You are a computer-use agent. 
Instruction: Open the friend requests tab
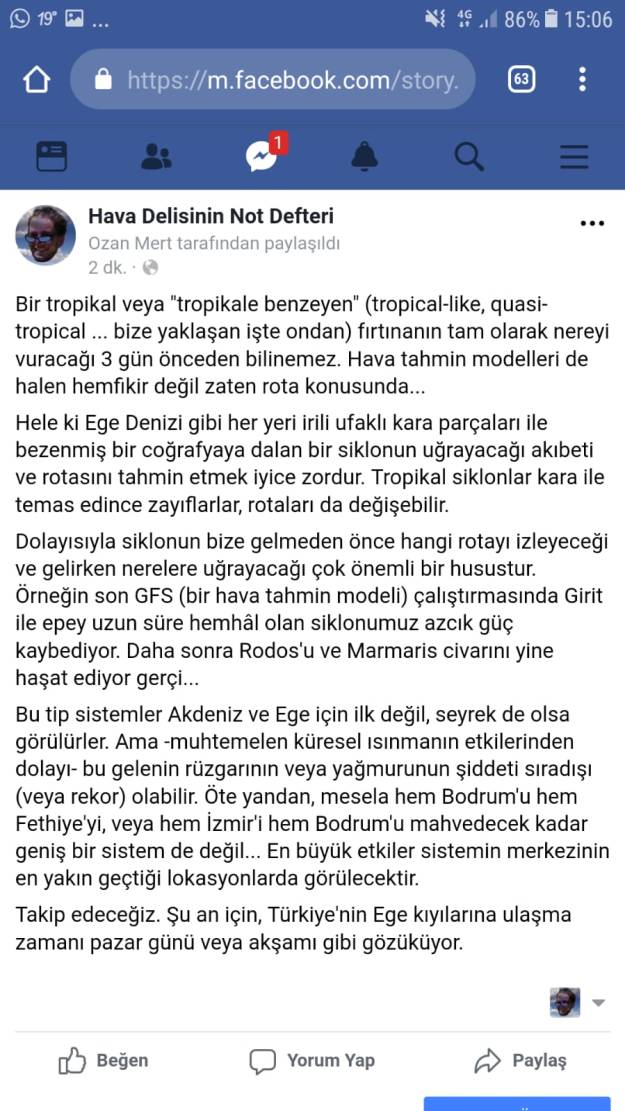coord(156,156)
